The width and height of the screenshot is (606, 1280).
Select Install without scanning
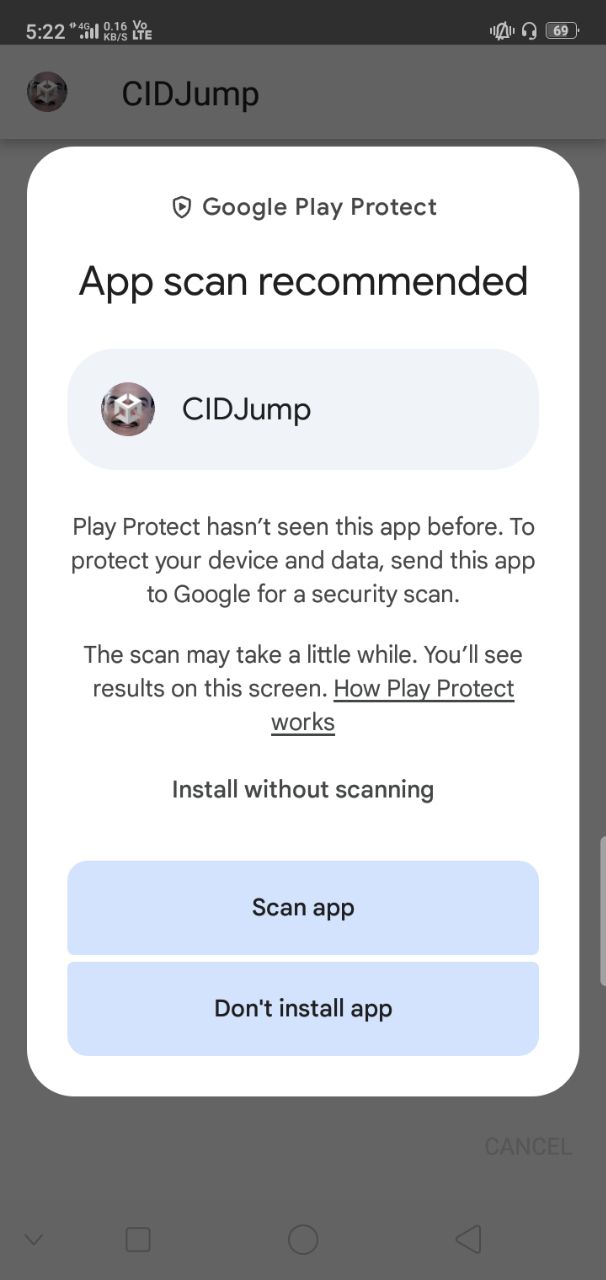click(302, 789)
